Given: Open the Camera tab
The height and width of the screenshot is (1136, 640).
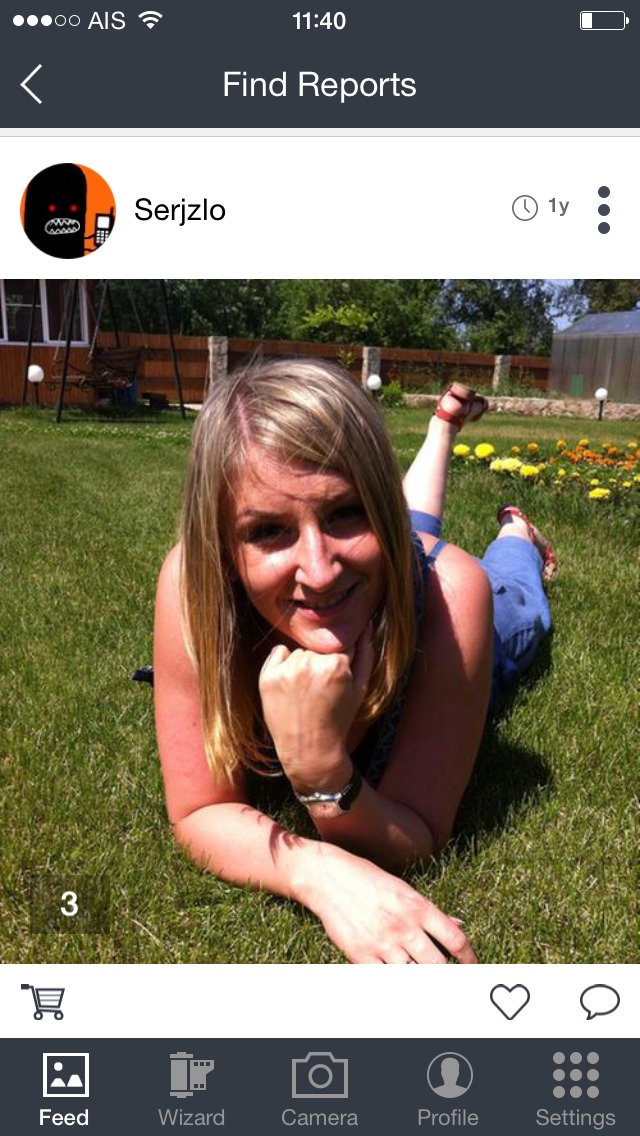Looking at the screenshot, I should pos(320,1088).
